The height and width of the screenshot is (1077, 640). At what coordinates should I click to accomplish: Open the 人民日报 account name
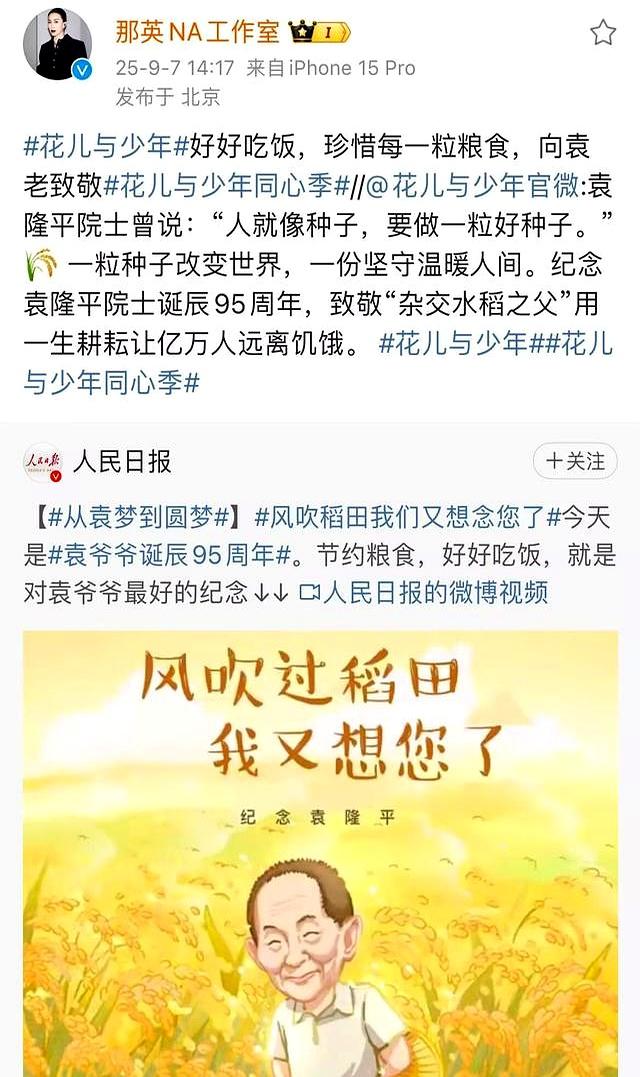click(x=123, y=461)
